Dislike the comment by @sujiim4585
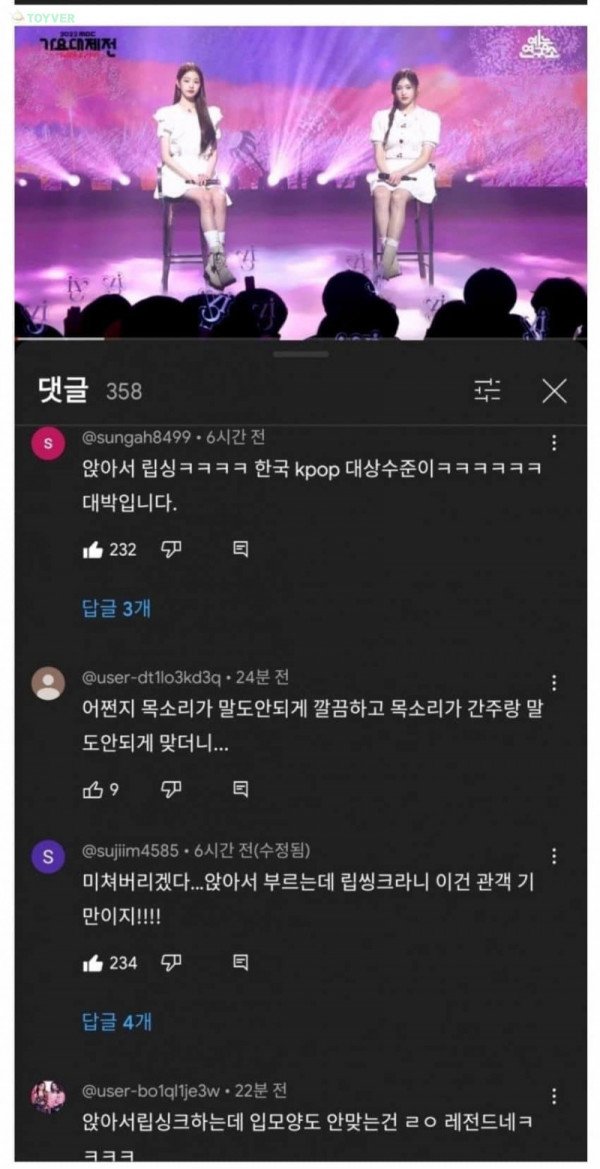This screenshot has width=600, height=1169. 171,963
